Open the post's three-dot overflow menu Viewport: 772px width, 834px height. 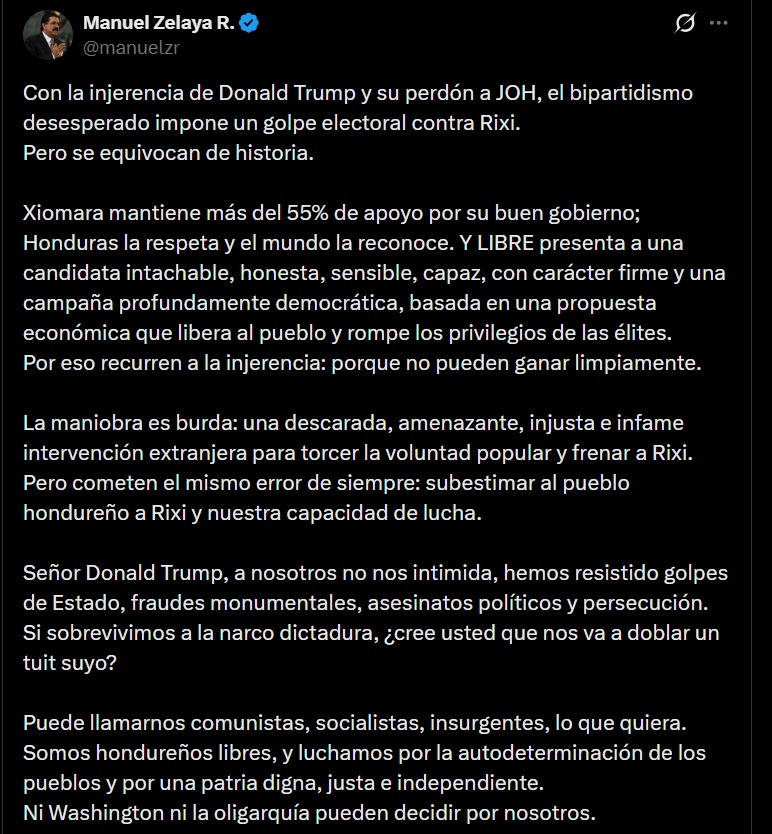[x=719, y=23]
